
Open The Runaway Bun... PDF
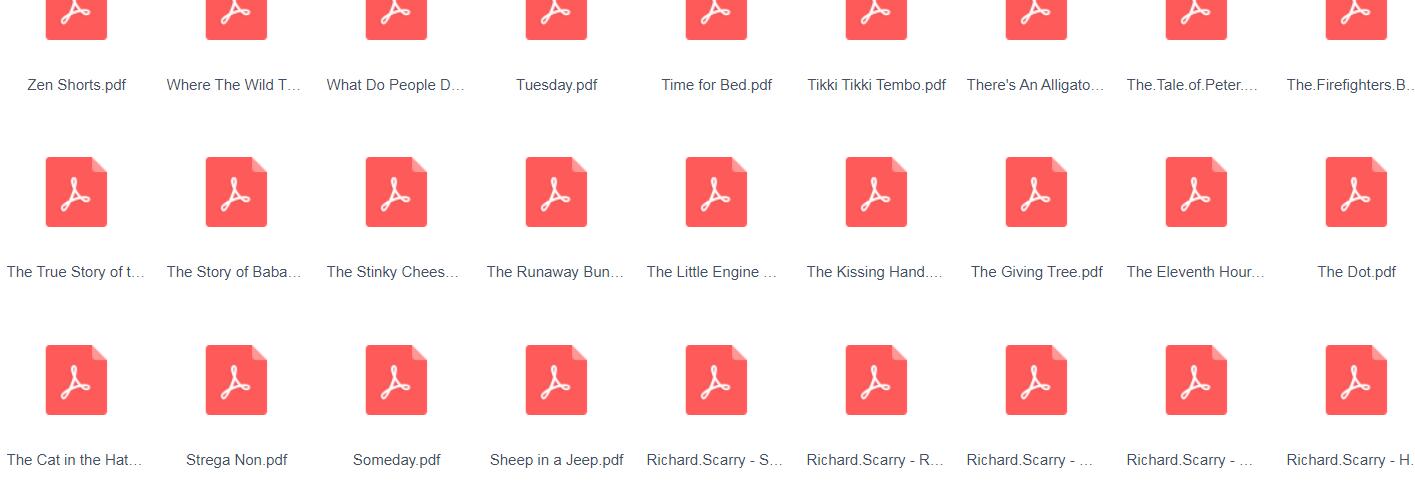(556, 192)
